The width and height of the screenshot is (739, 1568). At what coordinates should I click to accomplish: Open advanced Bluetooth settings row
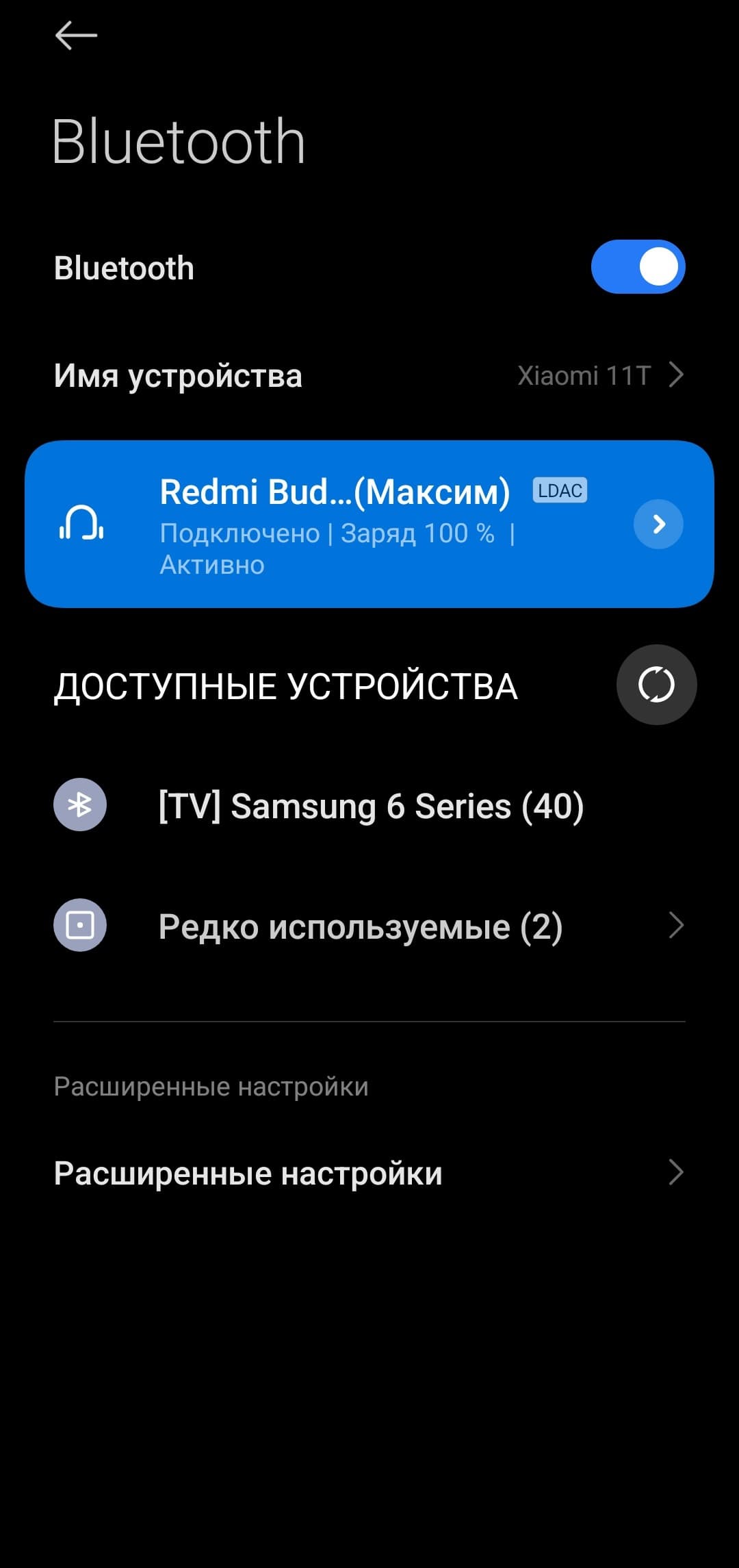369,1173
